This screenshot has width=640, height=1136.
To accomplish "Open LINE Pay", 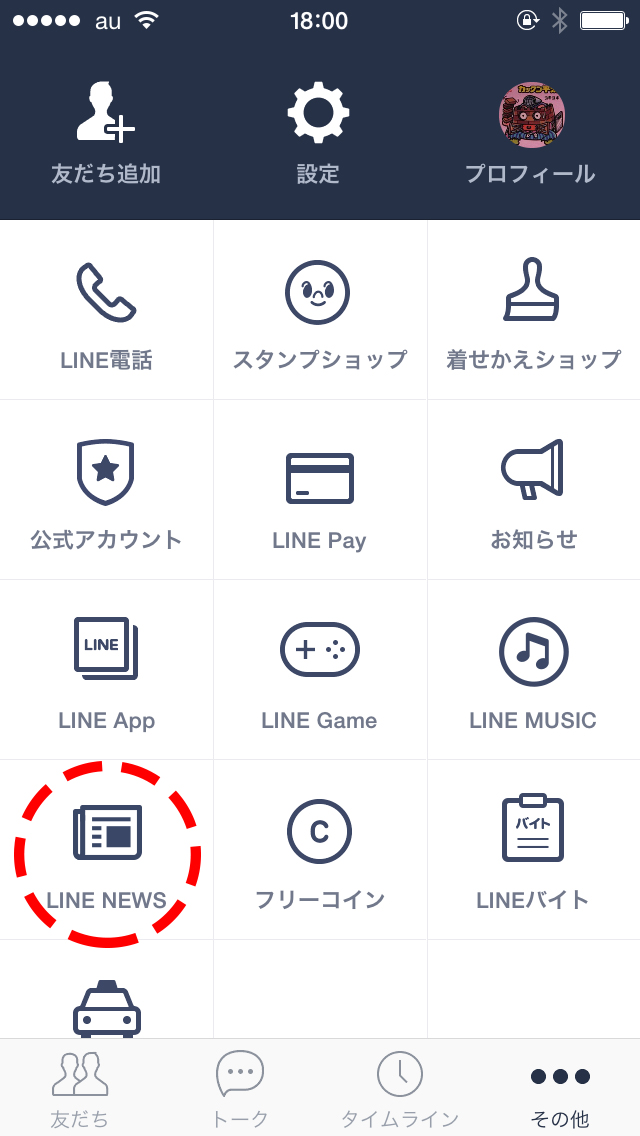I will point(319,491).
